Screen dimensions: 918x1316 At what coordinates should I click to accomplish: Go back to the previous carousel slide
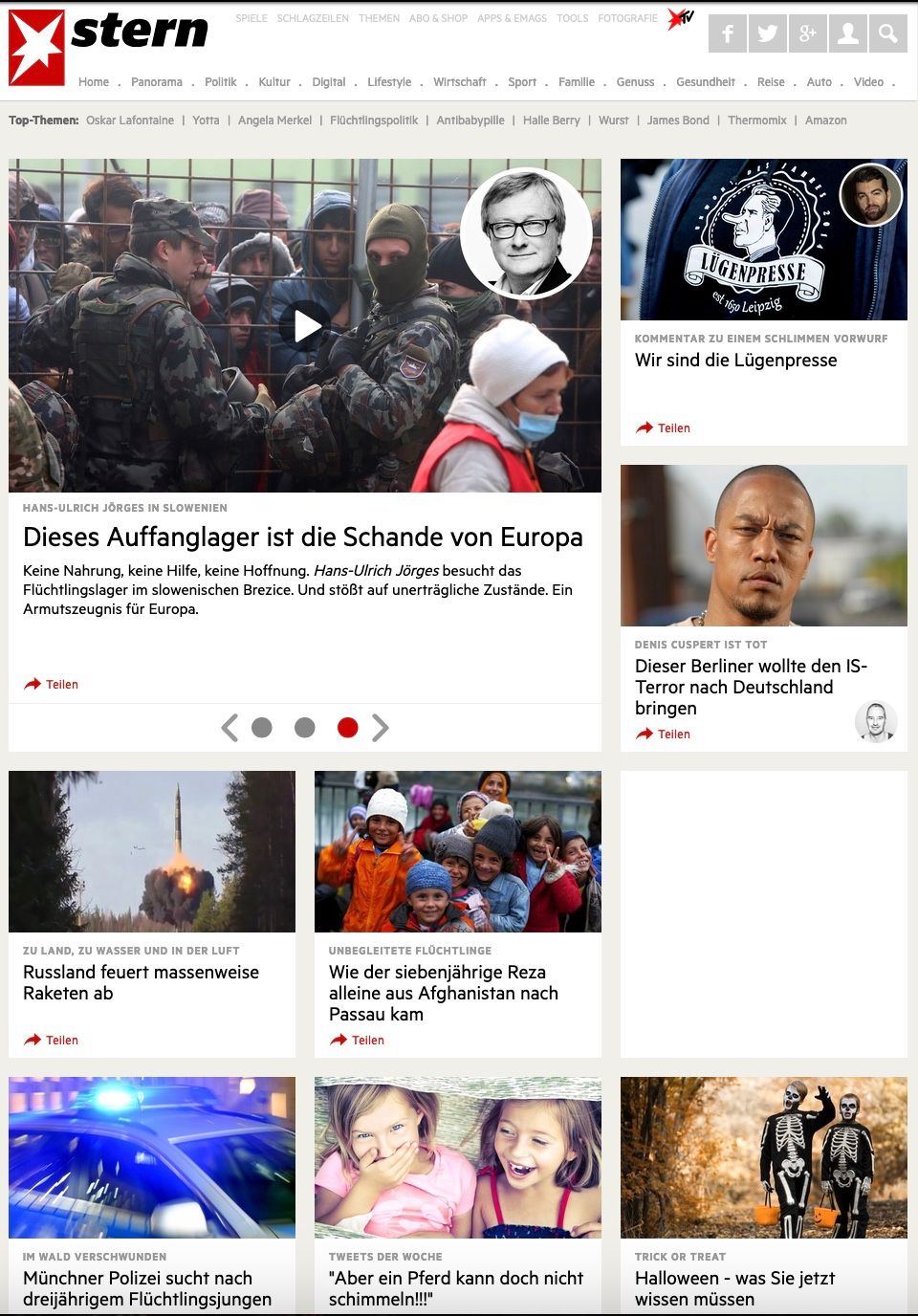[x=229, y=728]
